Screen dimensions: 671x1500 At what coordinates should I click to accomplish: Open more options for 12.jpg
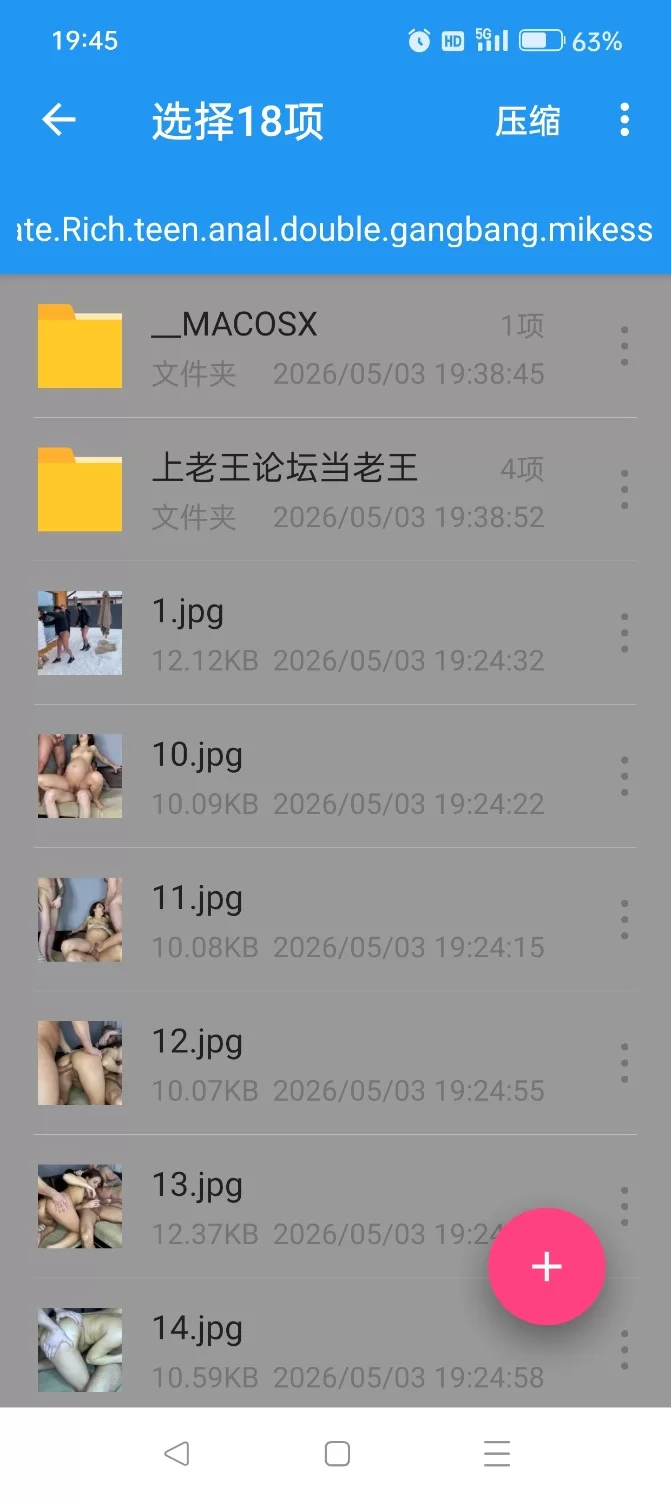pos(624,1063)
